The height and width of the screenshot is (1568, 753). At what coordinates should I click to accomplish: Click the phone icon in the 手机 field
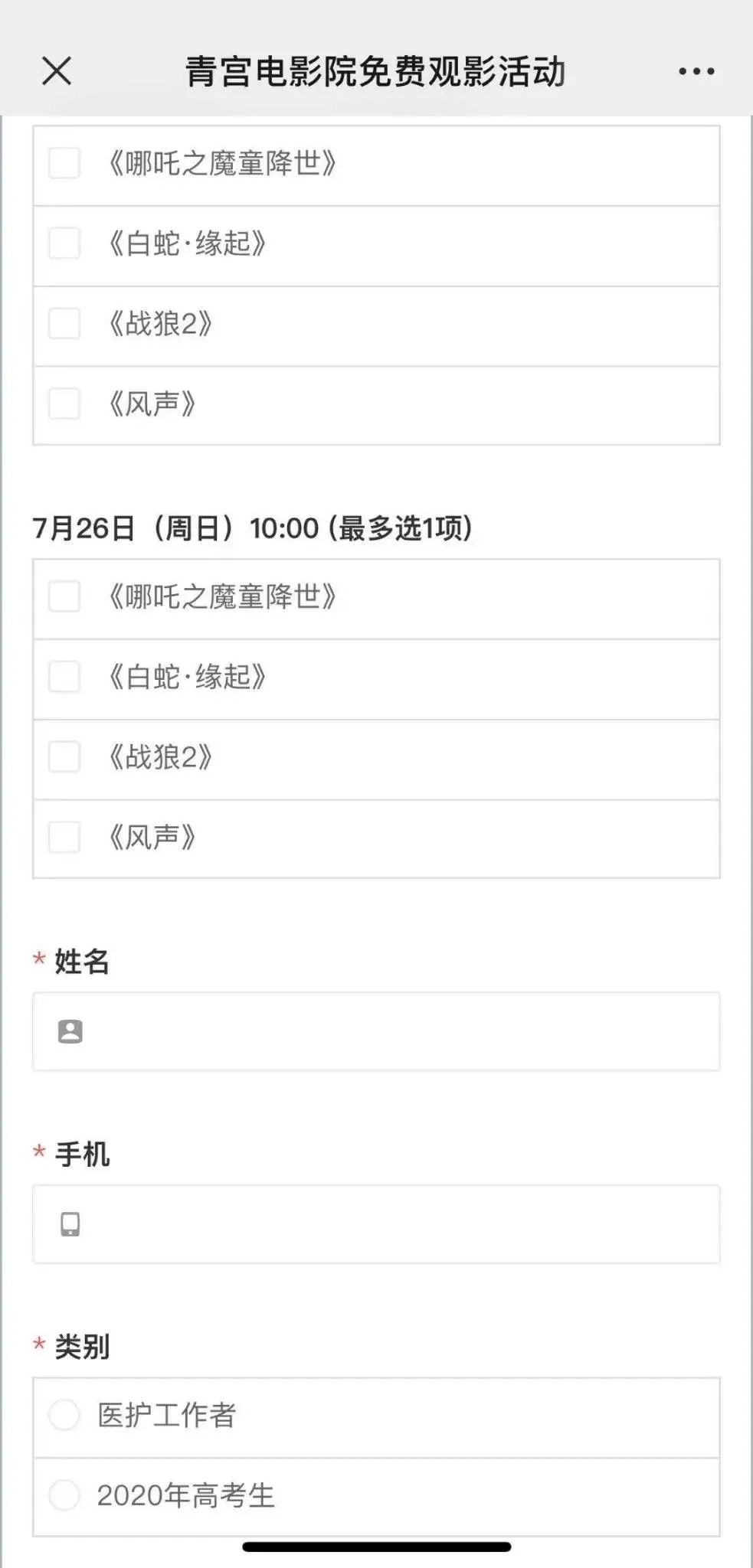pyautogui.click(x=70, y=1223)
